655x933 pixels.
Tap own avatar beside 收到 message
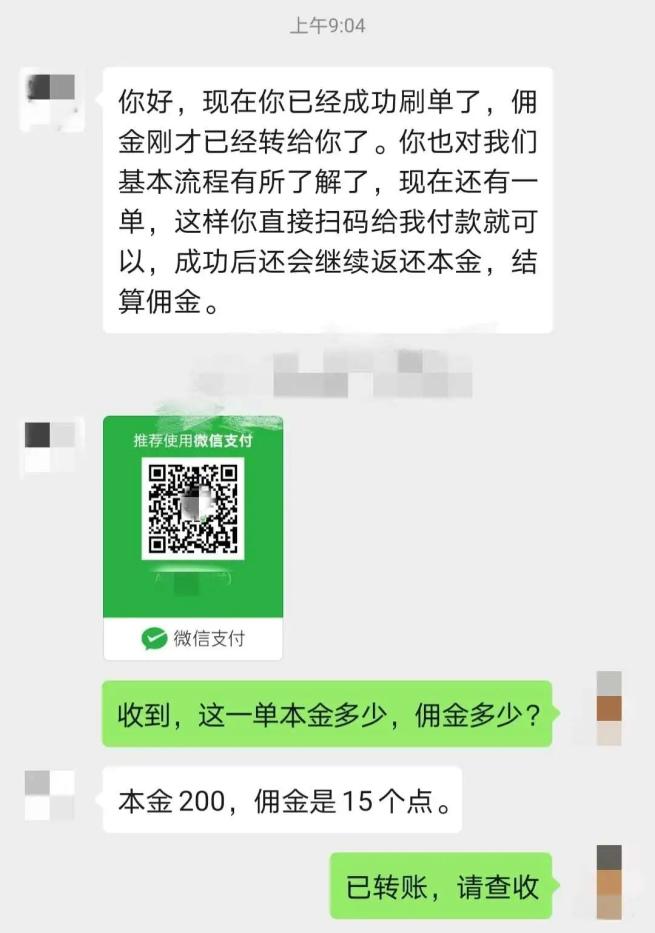(608, 709)
